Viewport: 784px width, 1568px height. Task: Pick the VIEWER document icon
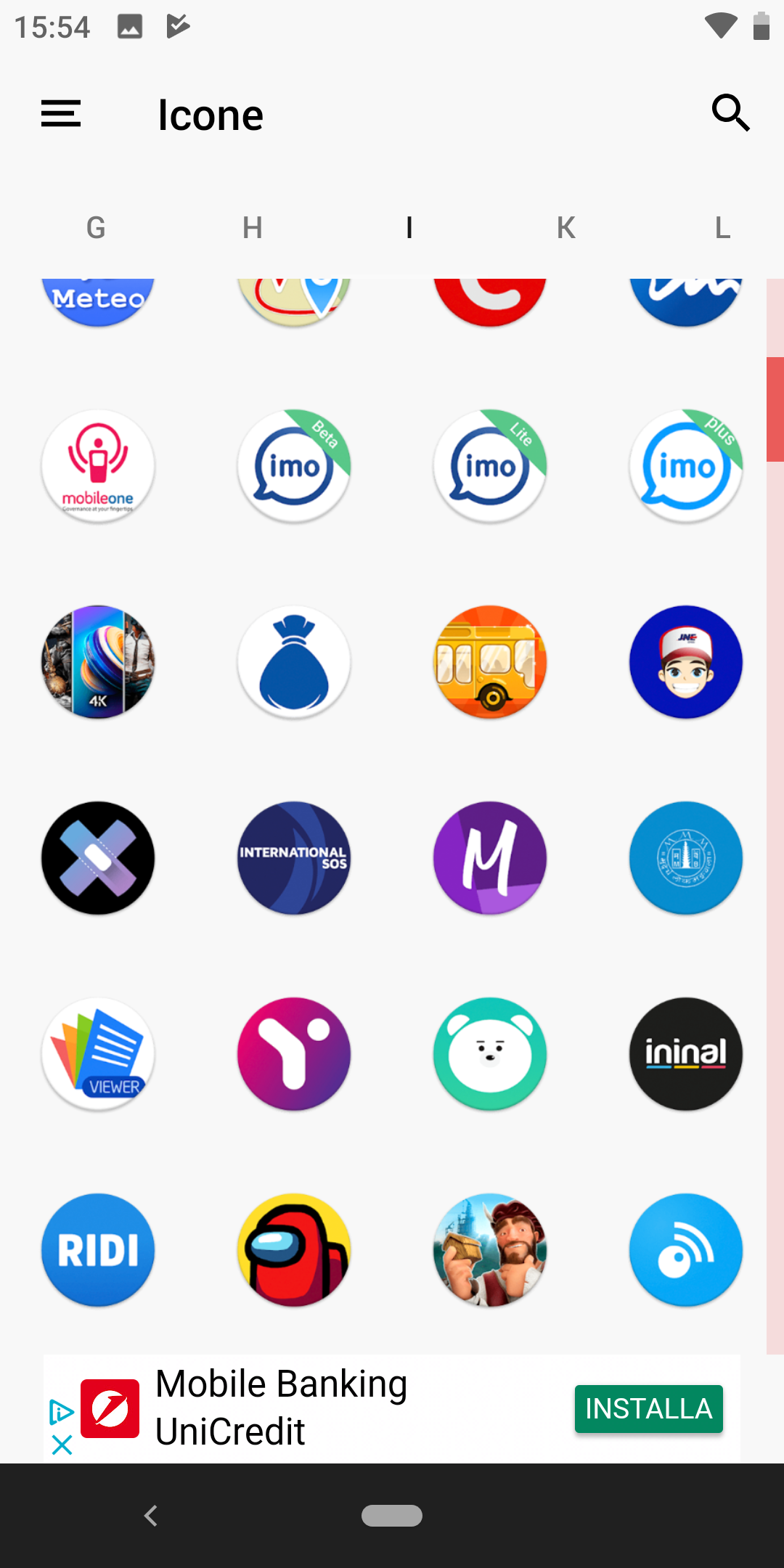(98, 1054)
